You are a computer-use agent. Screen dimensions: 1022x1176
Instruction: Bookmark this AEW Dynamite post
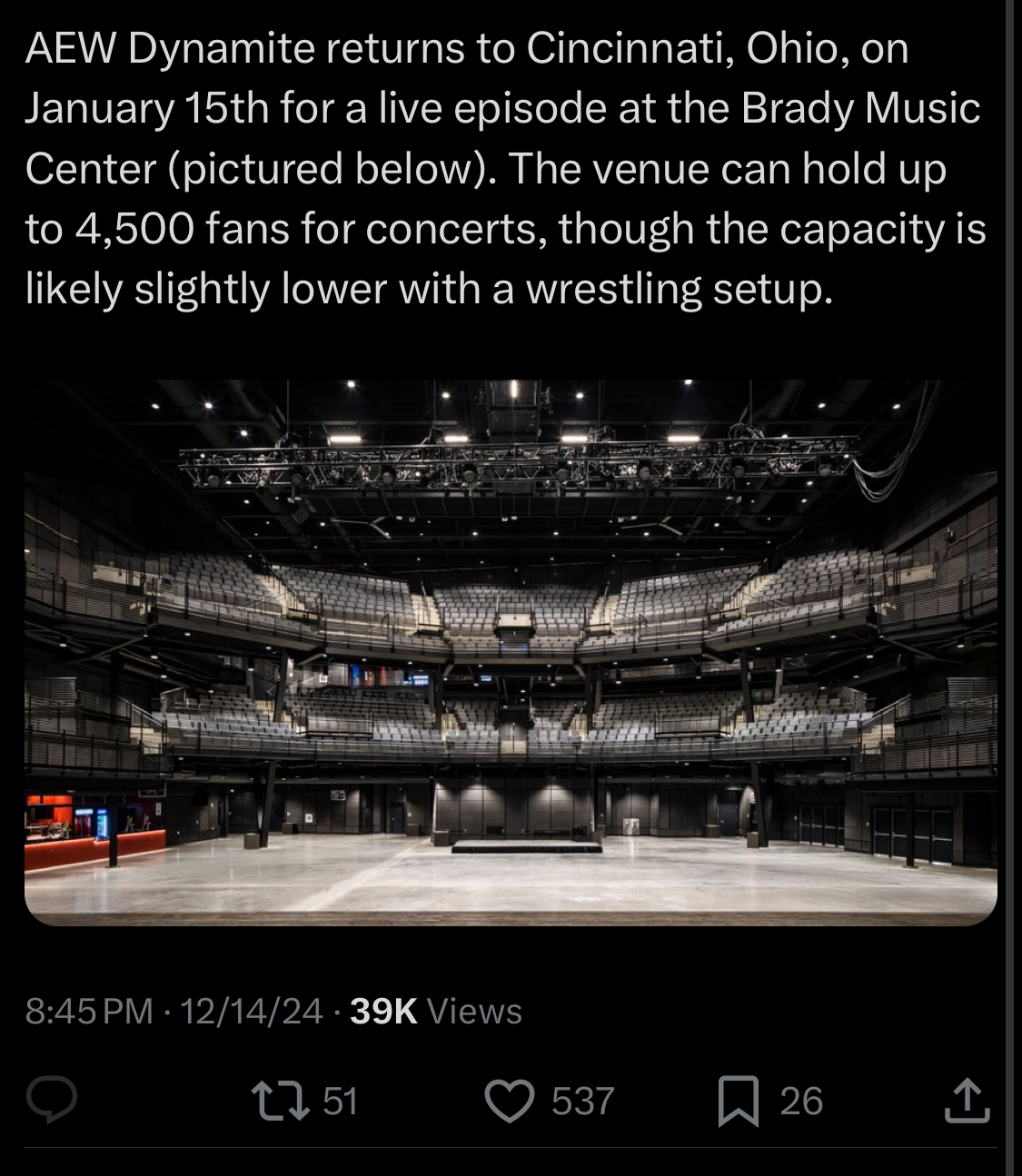point(738,1101)
